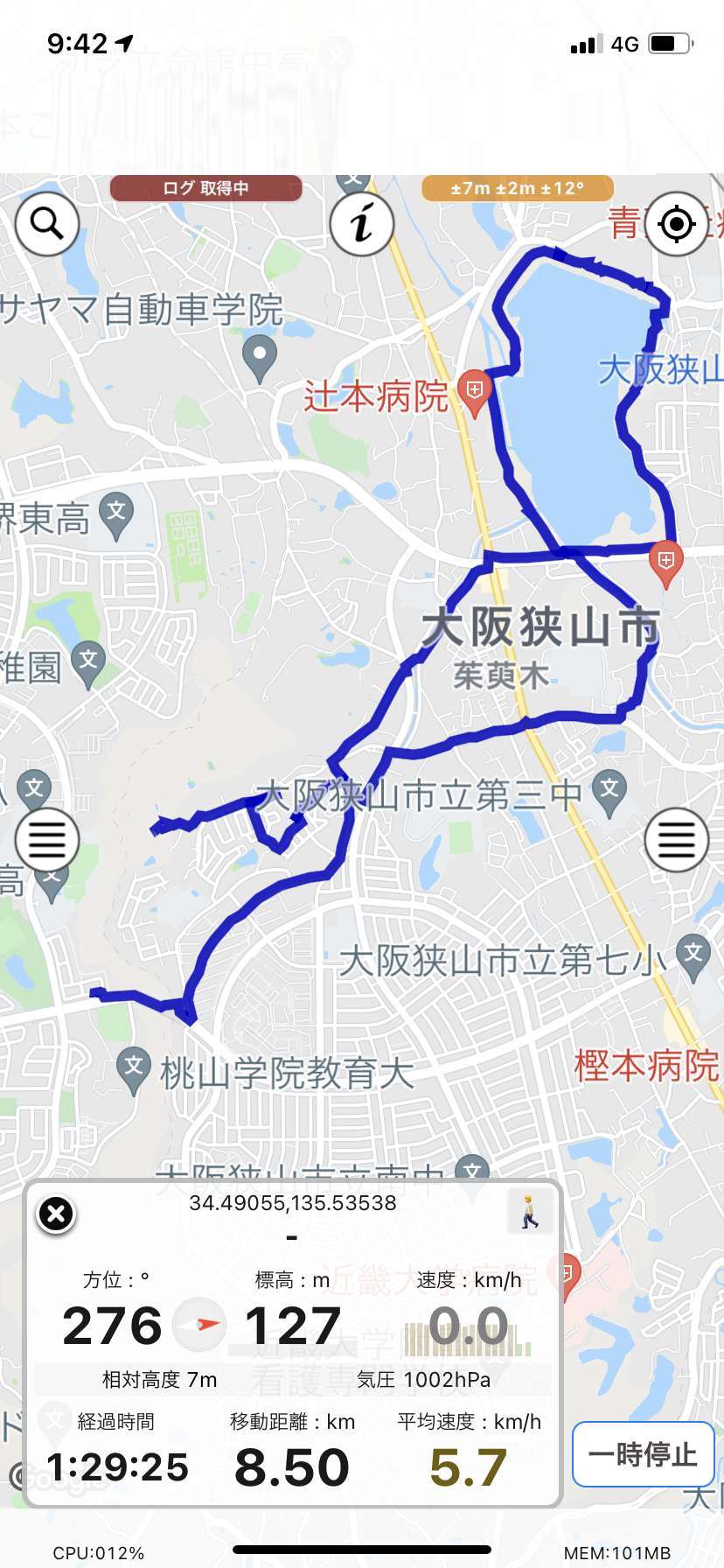Tap 一時停止 to pause logging

coord(643,1454)
